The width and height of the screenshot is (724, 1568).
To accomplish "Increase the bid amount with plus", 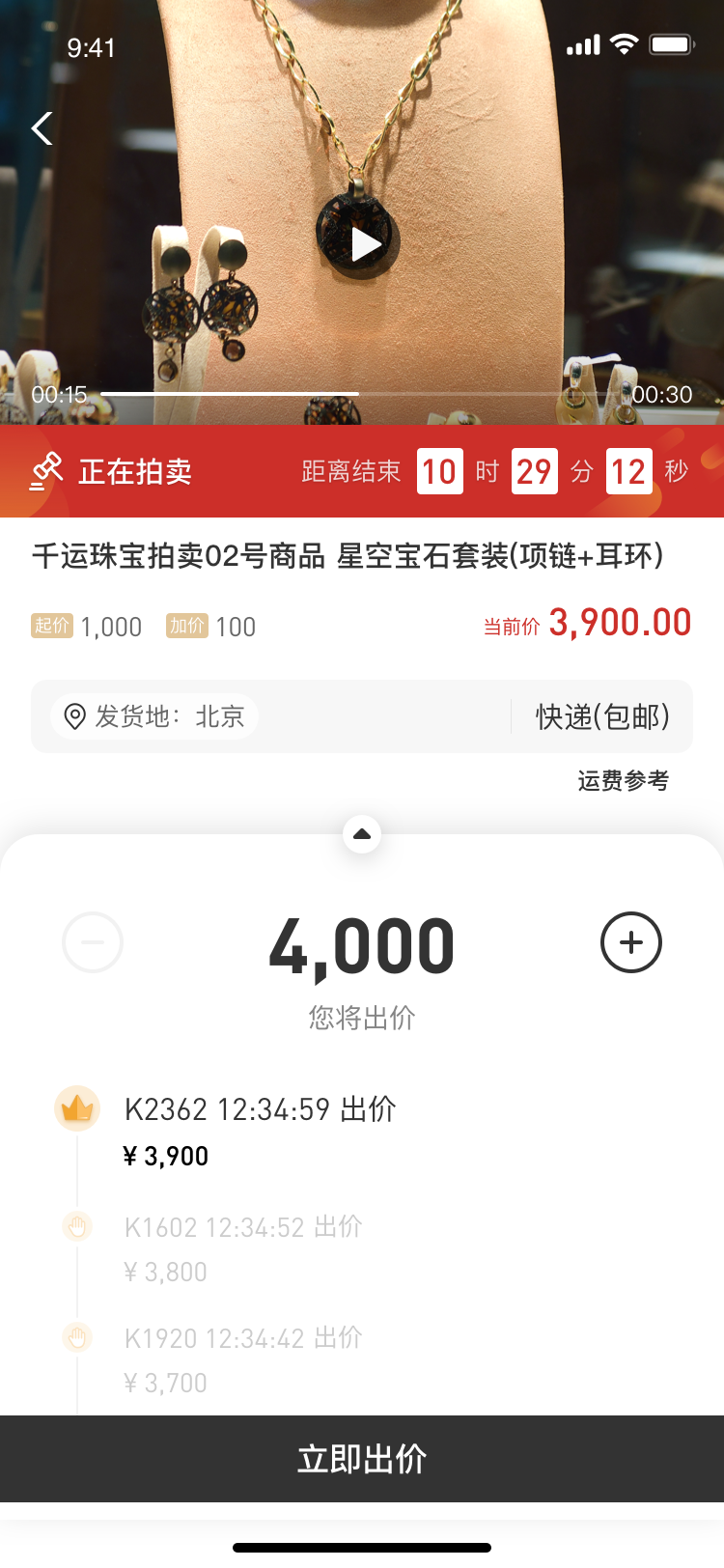I will (x=631, y=942).
